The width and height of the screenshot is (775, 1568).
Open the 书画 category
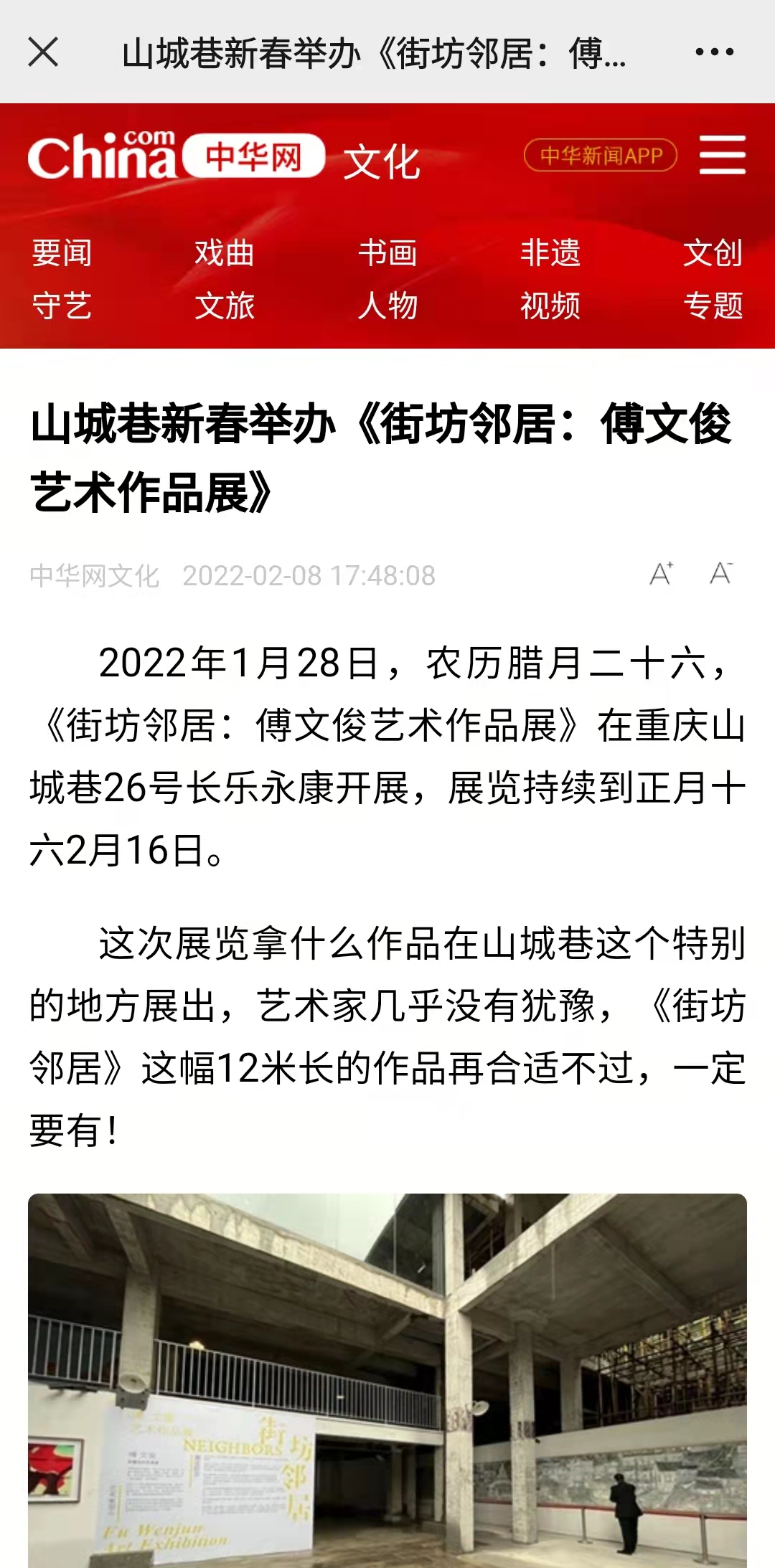387,253
